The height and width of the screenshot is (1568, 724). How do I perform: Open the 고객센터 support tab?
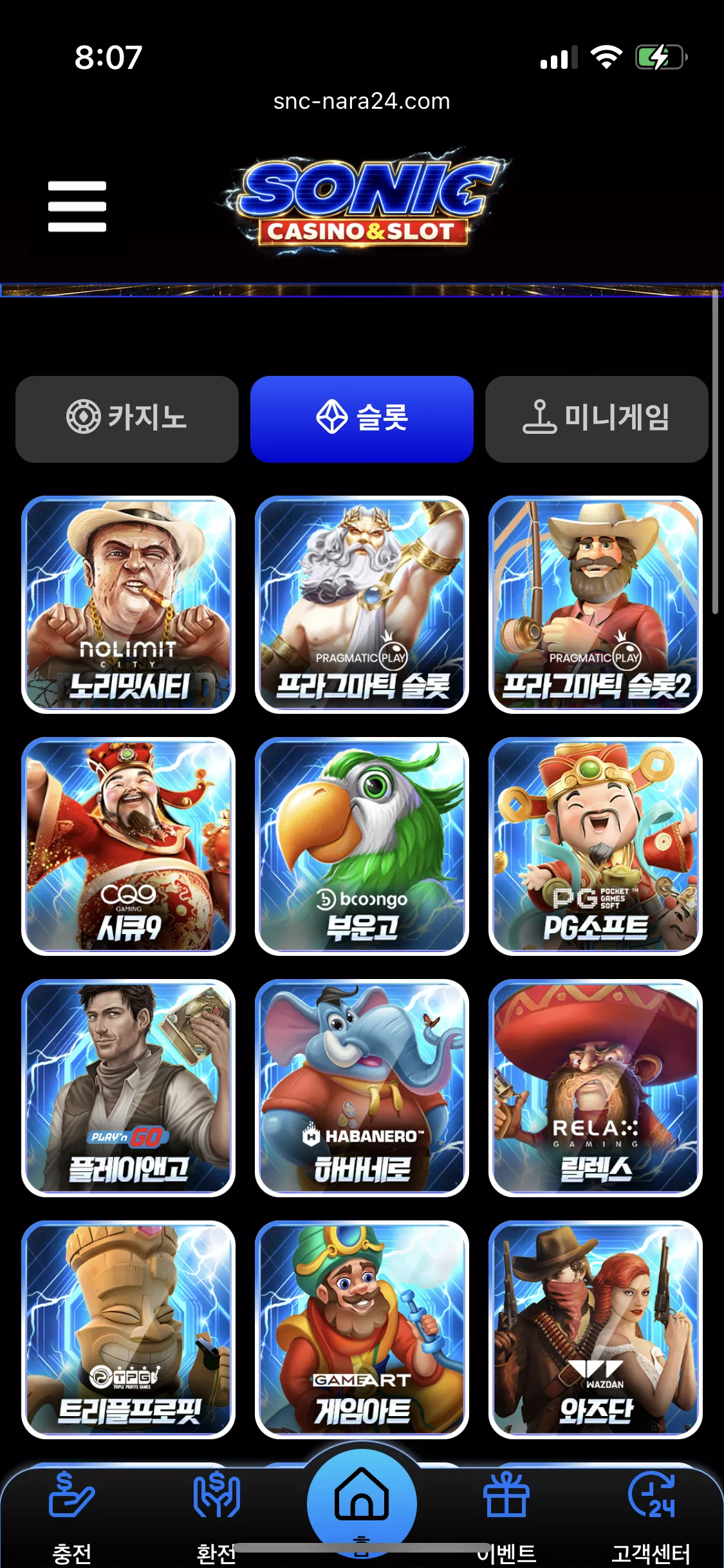651,1518
